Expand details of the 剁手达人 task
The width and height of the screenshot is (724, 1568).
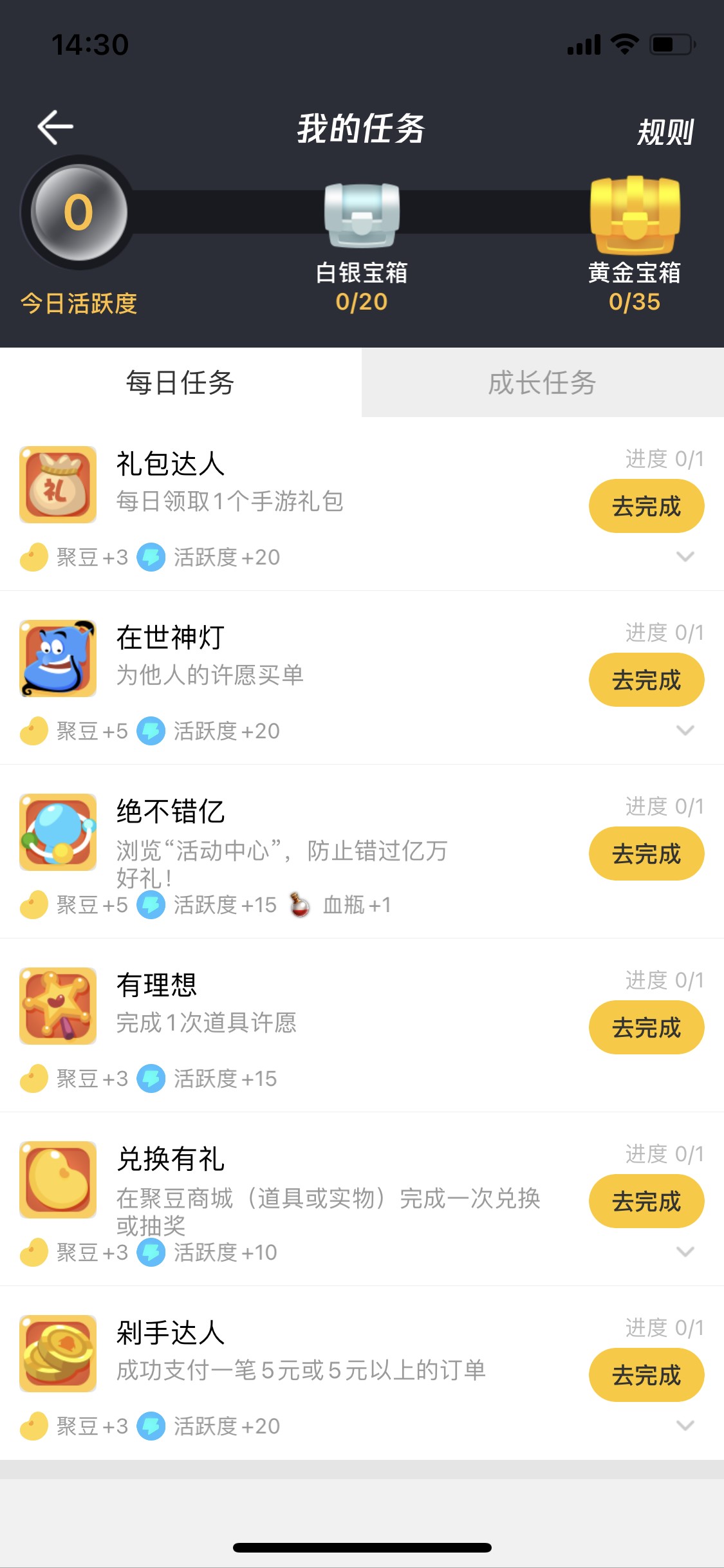coord(685,1426)
